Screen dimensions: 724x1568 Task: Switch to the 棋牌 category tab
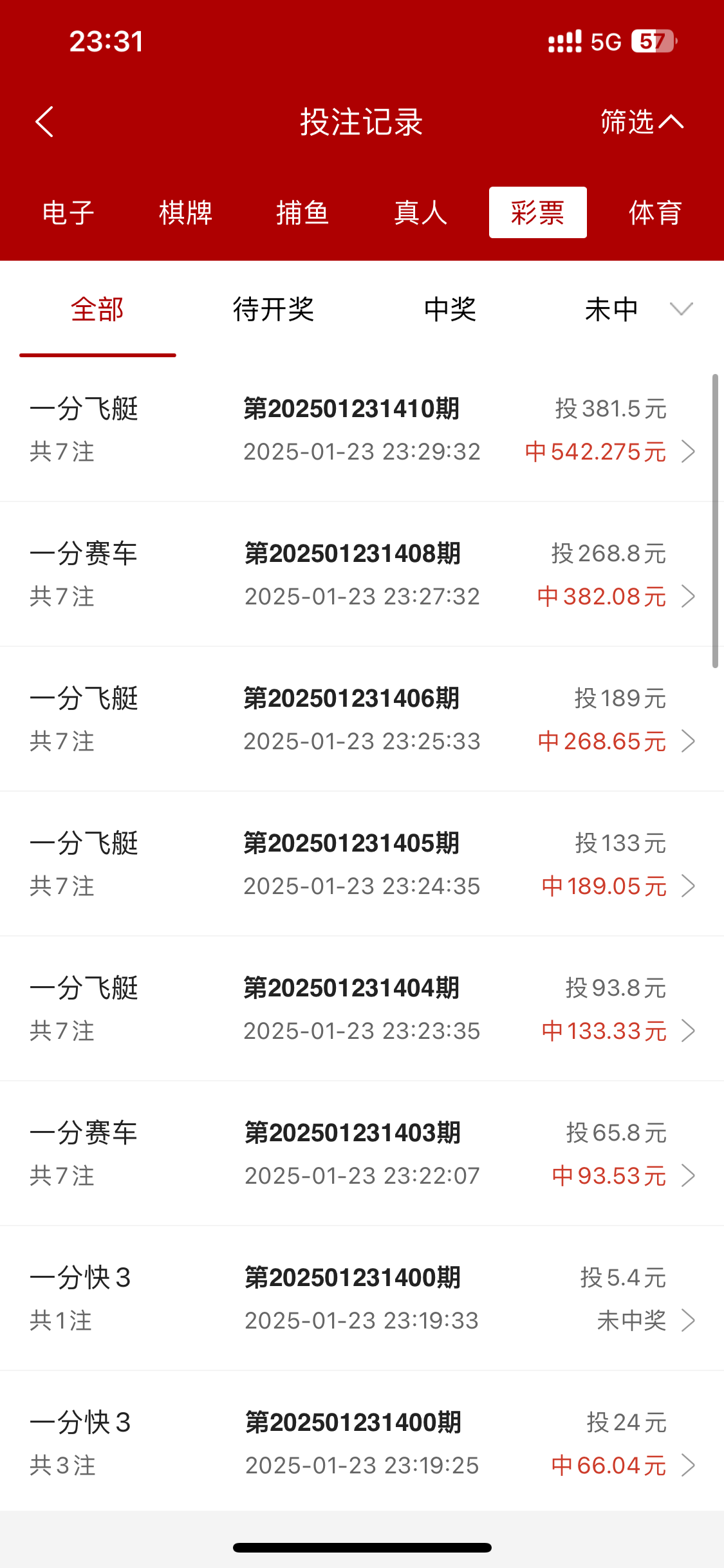185,212
